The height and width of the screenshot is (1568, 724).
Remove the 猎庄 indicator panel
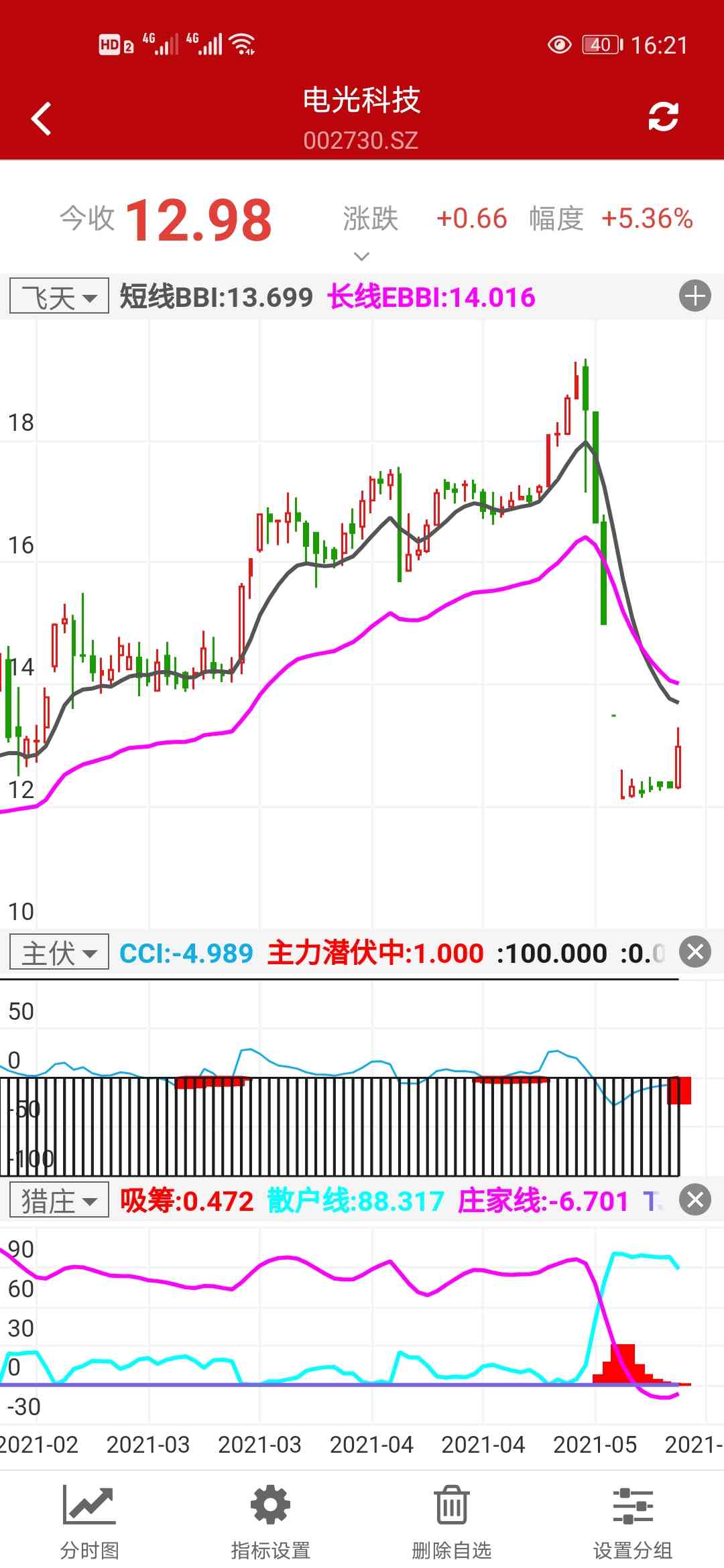point(695,1199)
